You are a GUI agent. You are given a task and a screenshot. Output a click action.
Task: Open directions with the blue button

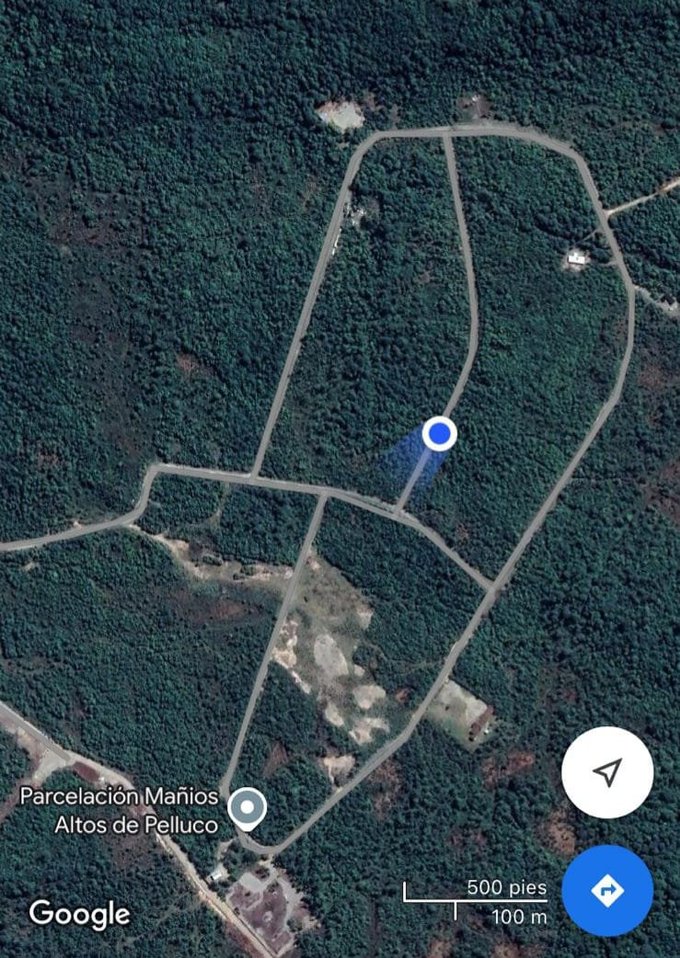[607, 890]
